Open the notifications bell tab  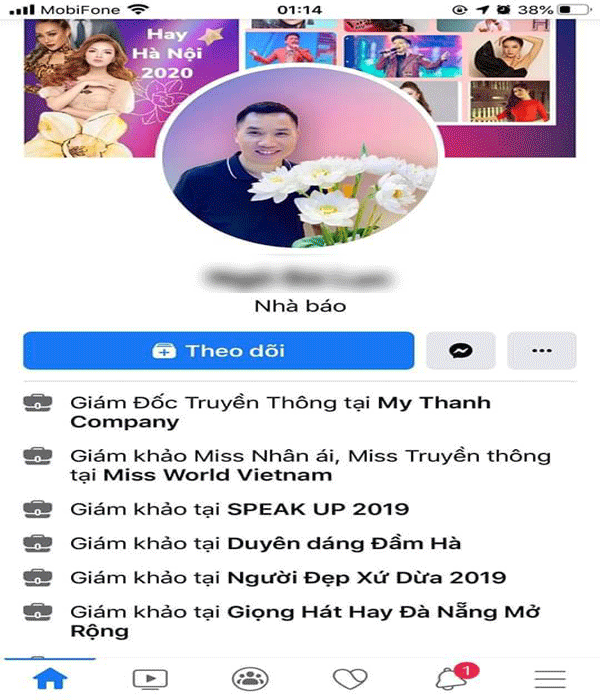(x=452, y=678)
